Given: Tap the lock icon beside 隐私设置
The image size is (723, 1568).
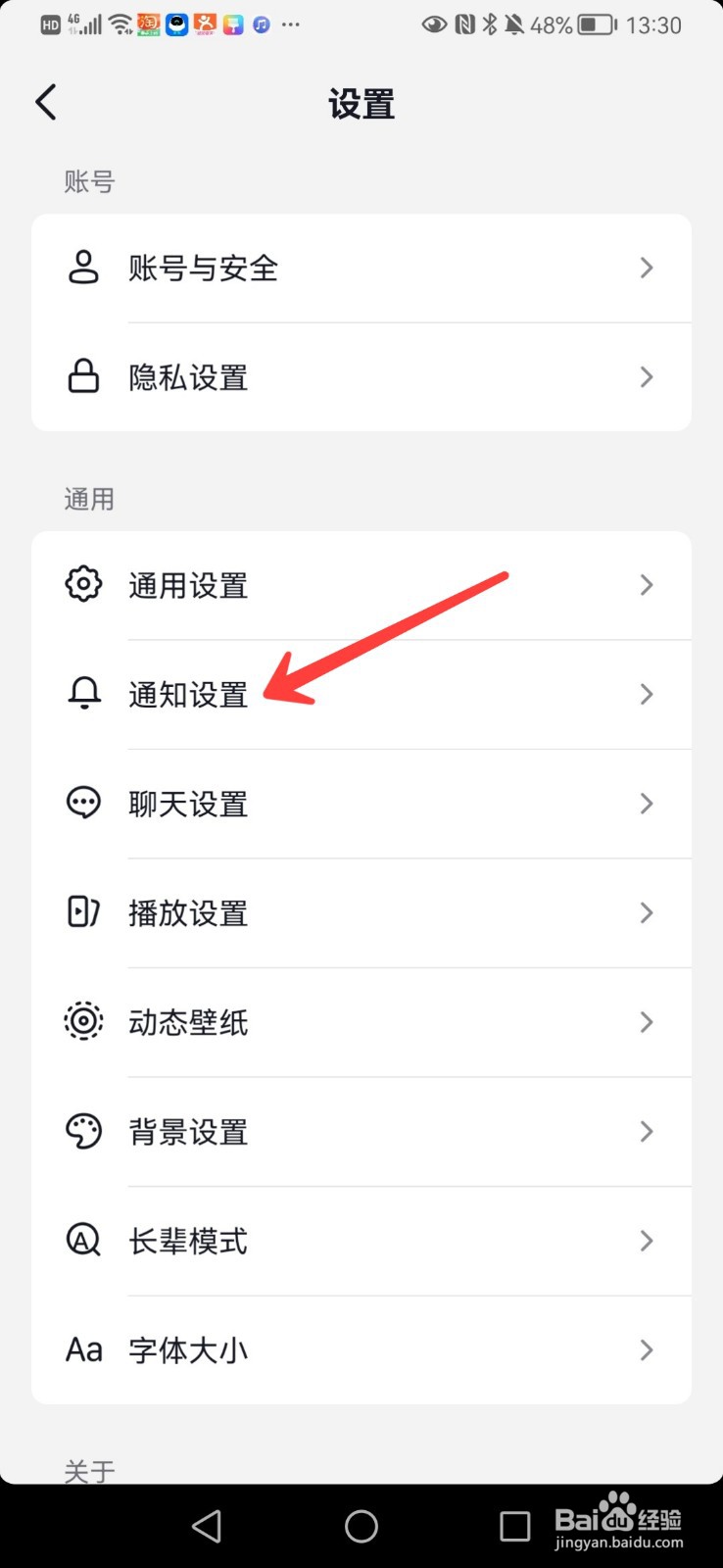Looking at the screenshot, I should 83,376.
